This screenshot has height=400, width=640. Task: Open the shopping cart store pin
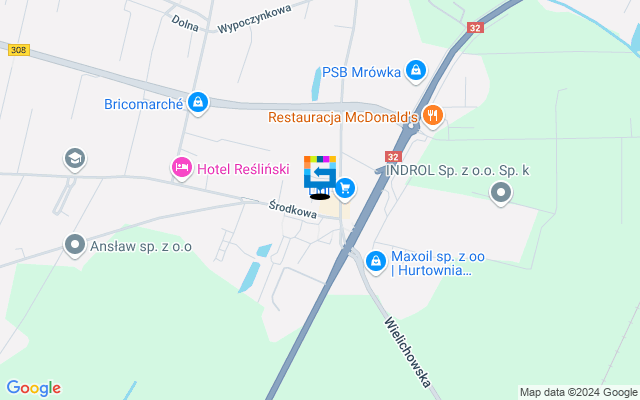(345, 187)
